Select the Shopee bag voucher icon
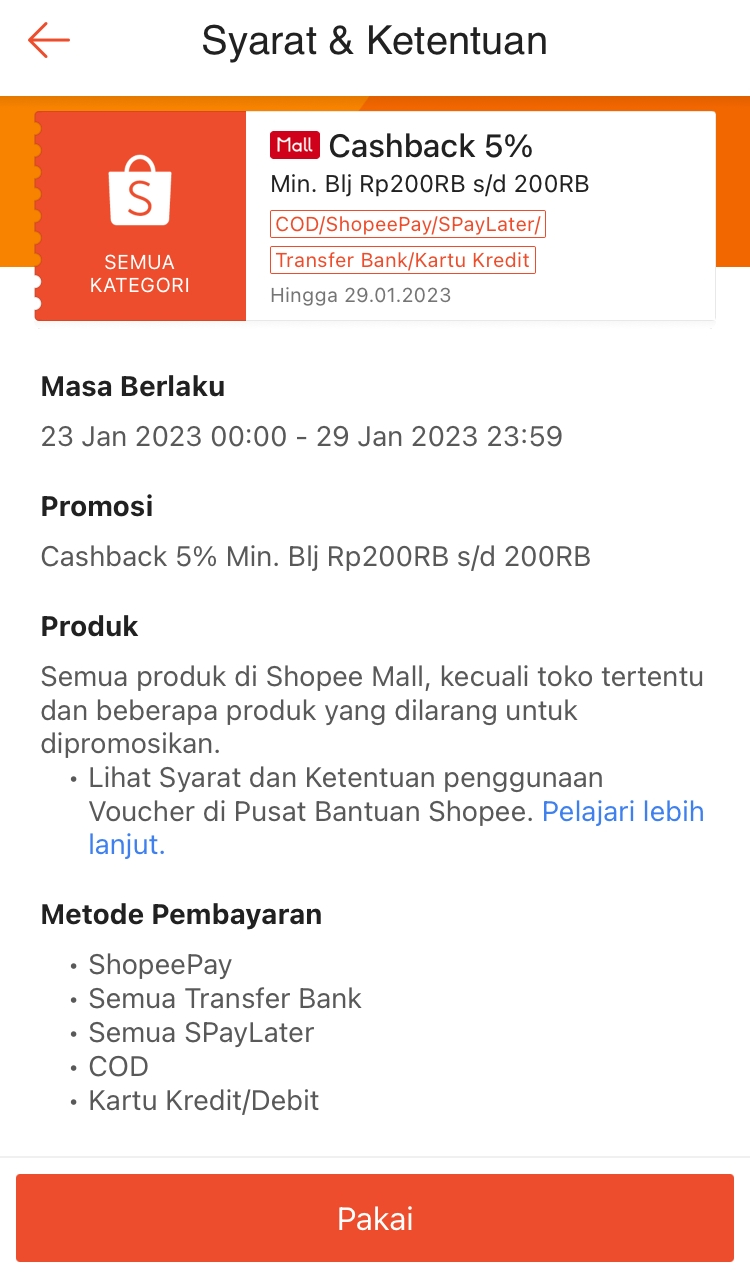Screen dimensions: 750x1277 click(139, 188)
